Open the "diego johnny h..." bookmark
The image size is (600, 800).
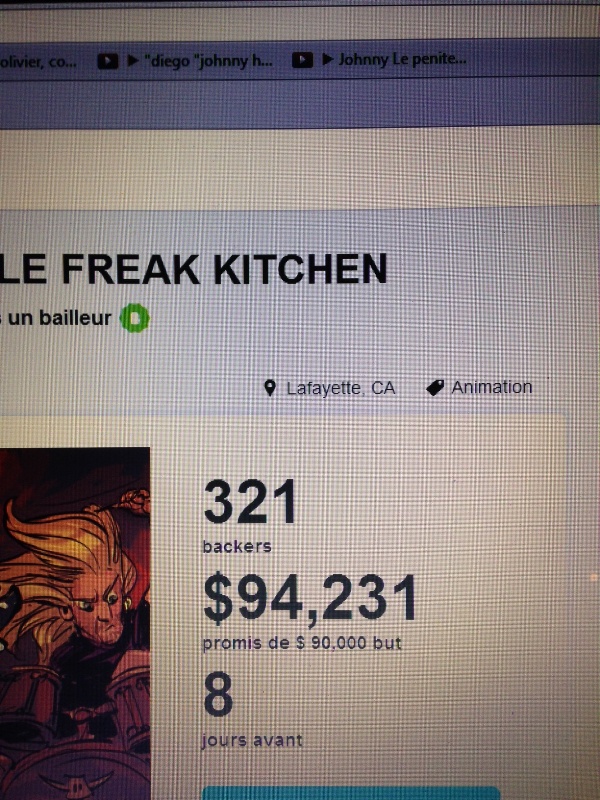[x=196, y=61]
